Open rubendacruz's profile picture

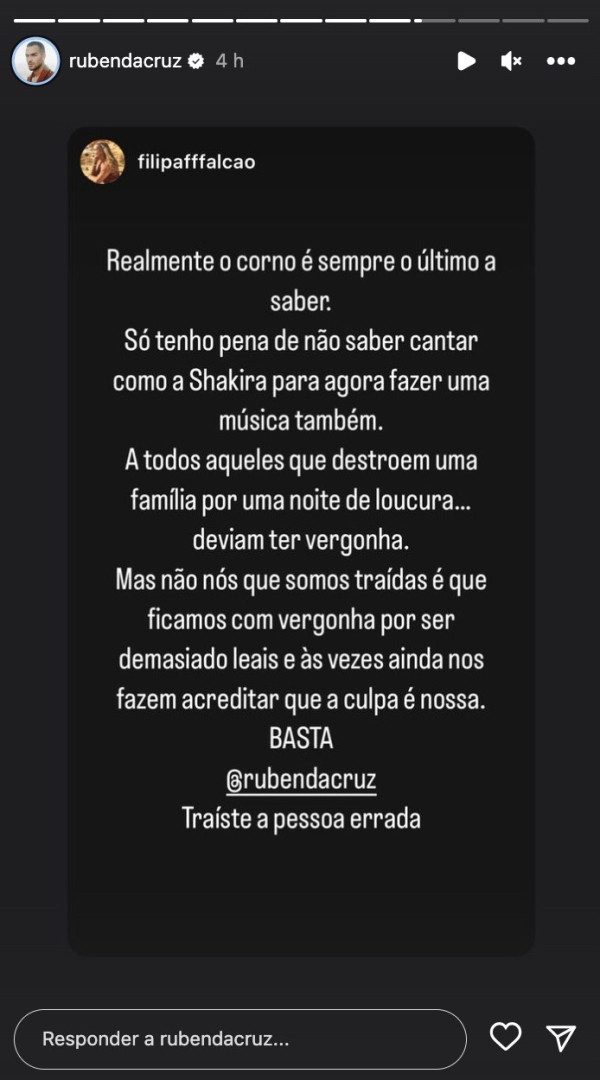point(36,61)
